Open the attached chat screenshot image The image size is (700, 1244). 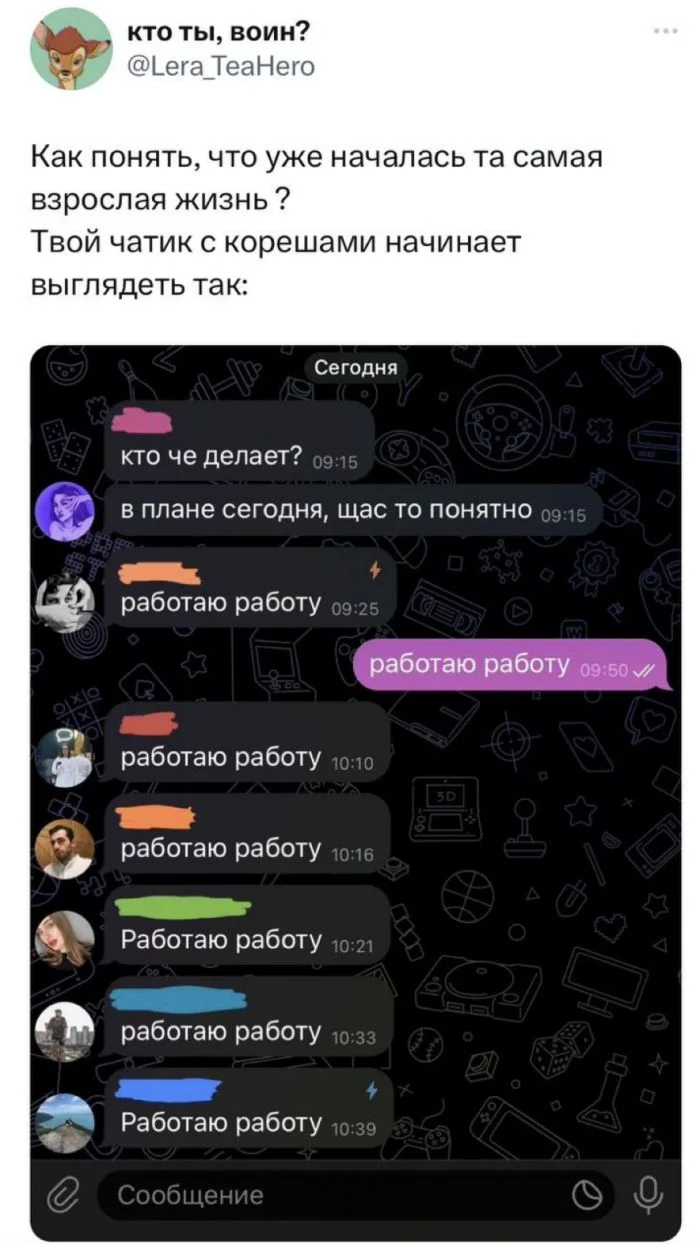coord(355,790)
